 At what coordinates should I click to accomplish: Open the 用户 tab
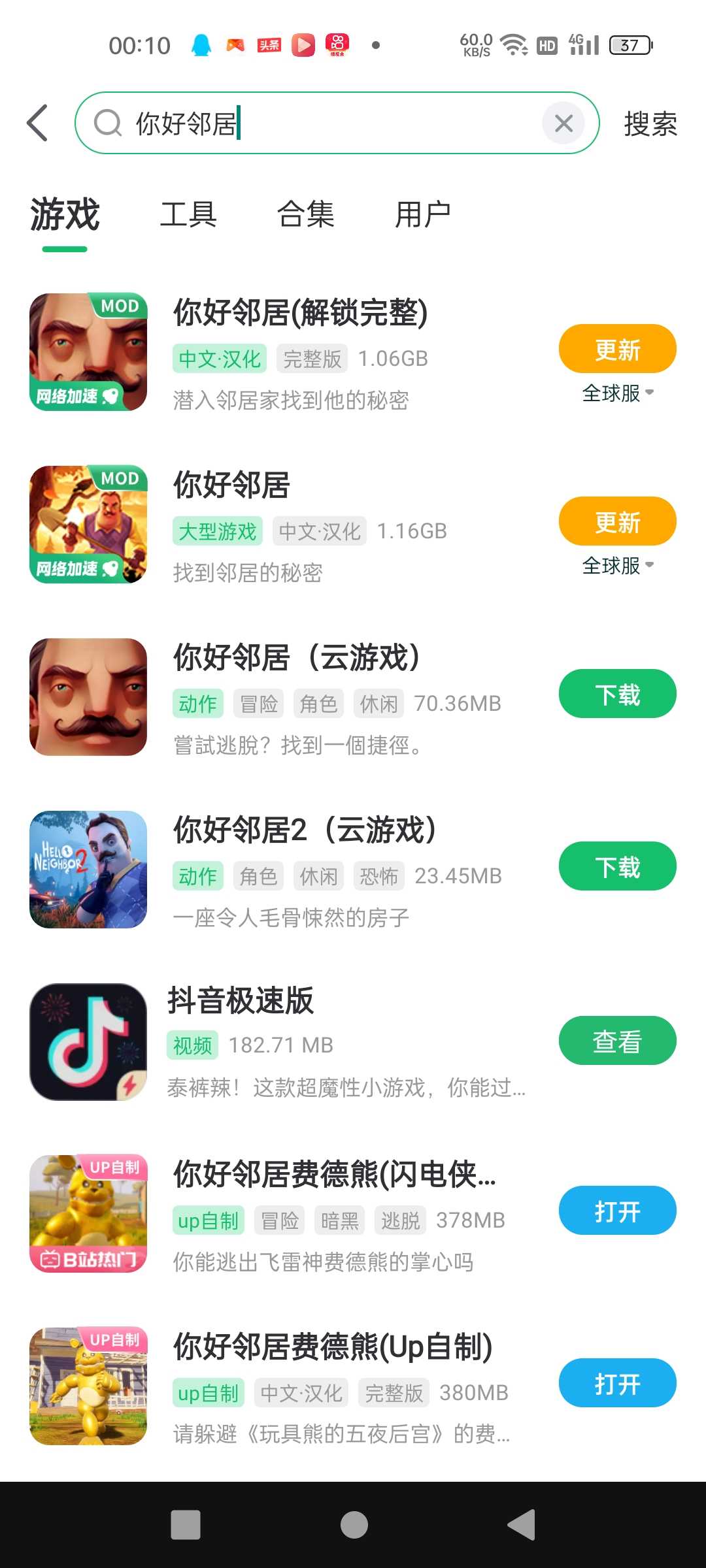423,214
